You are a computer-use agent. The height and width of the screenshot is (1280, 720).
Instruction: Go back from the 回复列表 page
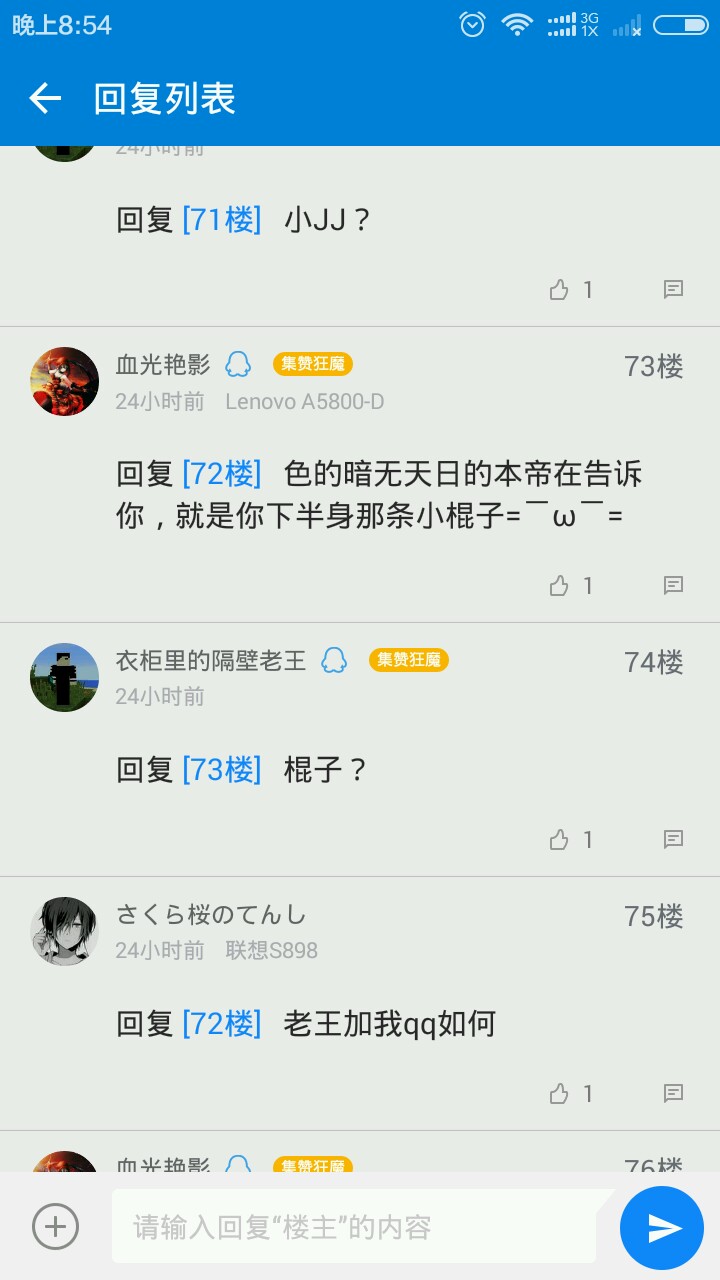(x=45, y=98)
